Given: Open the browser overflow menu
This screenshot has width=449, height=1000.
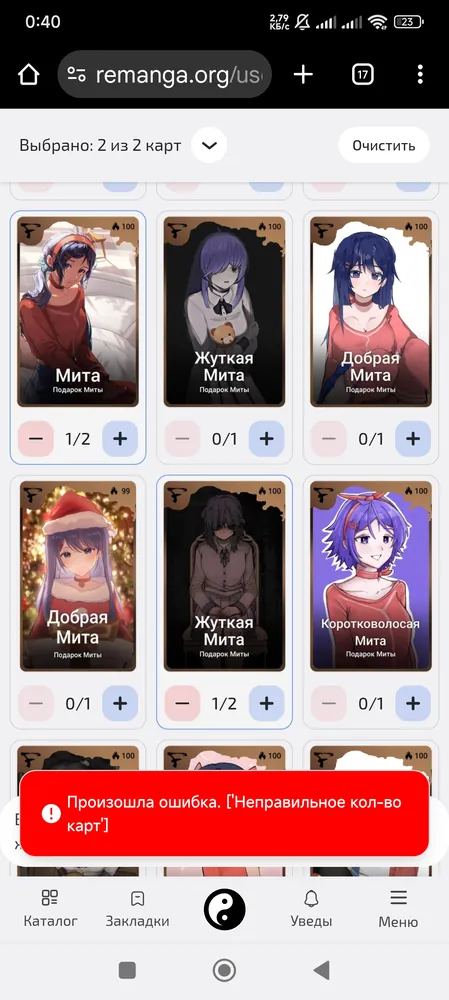Looking at the screenshot, I should point(420,75).
